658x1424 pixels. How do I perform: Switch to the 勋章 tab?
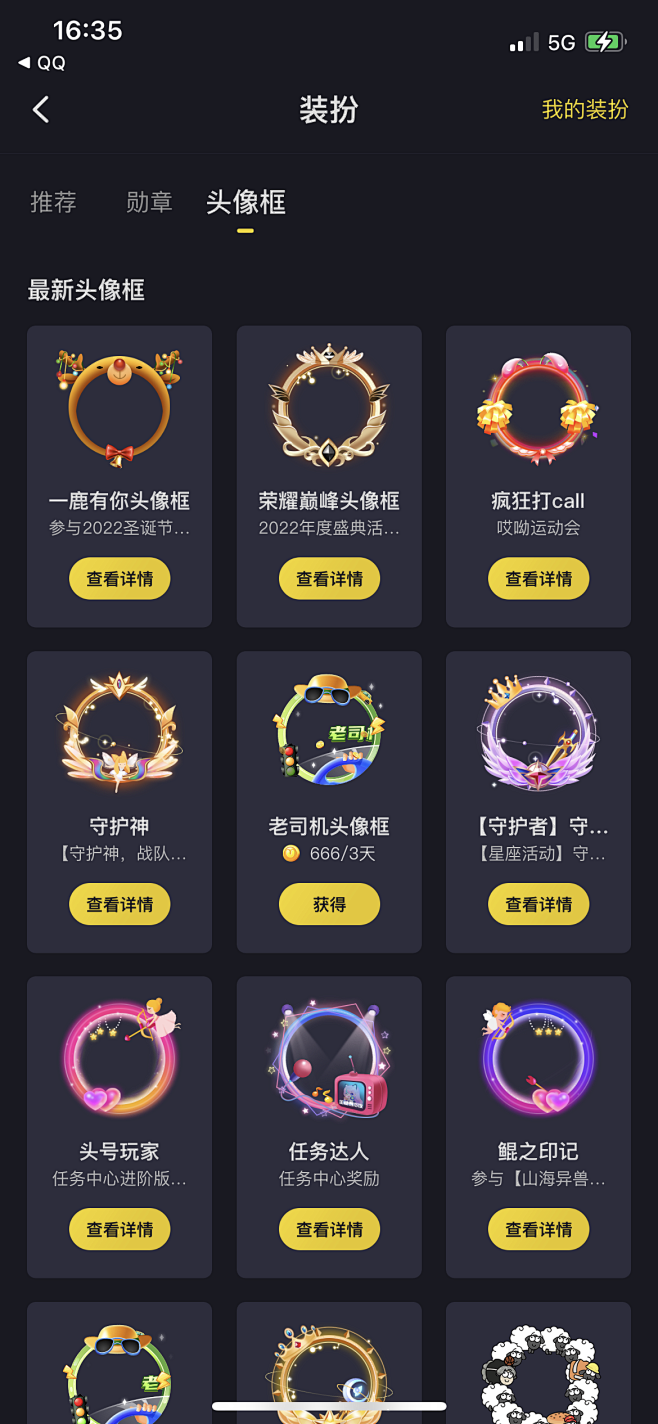click(149, 202)
